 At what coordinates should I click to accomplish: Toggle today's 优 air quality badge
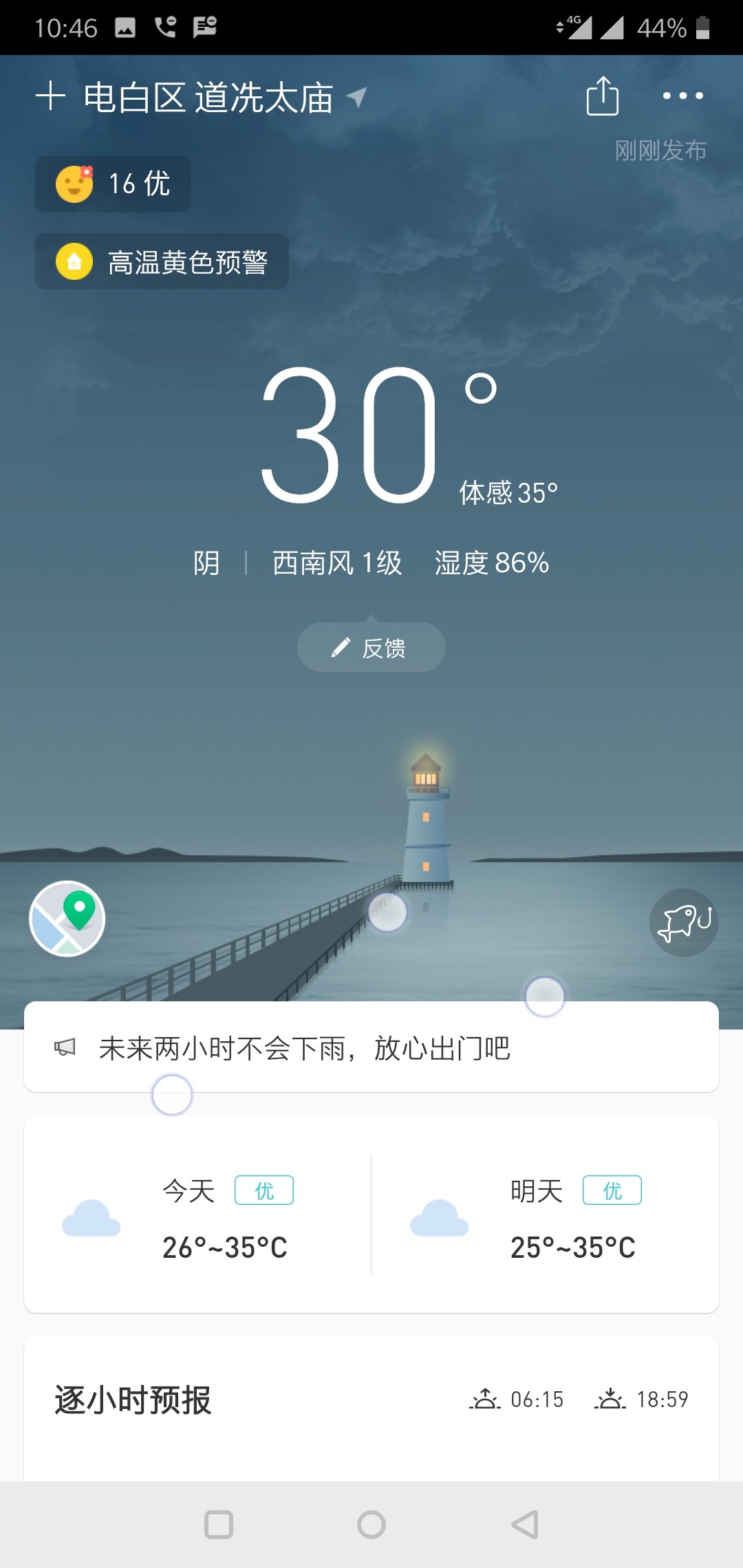pos(265,1190)
